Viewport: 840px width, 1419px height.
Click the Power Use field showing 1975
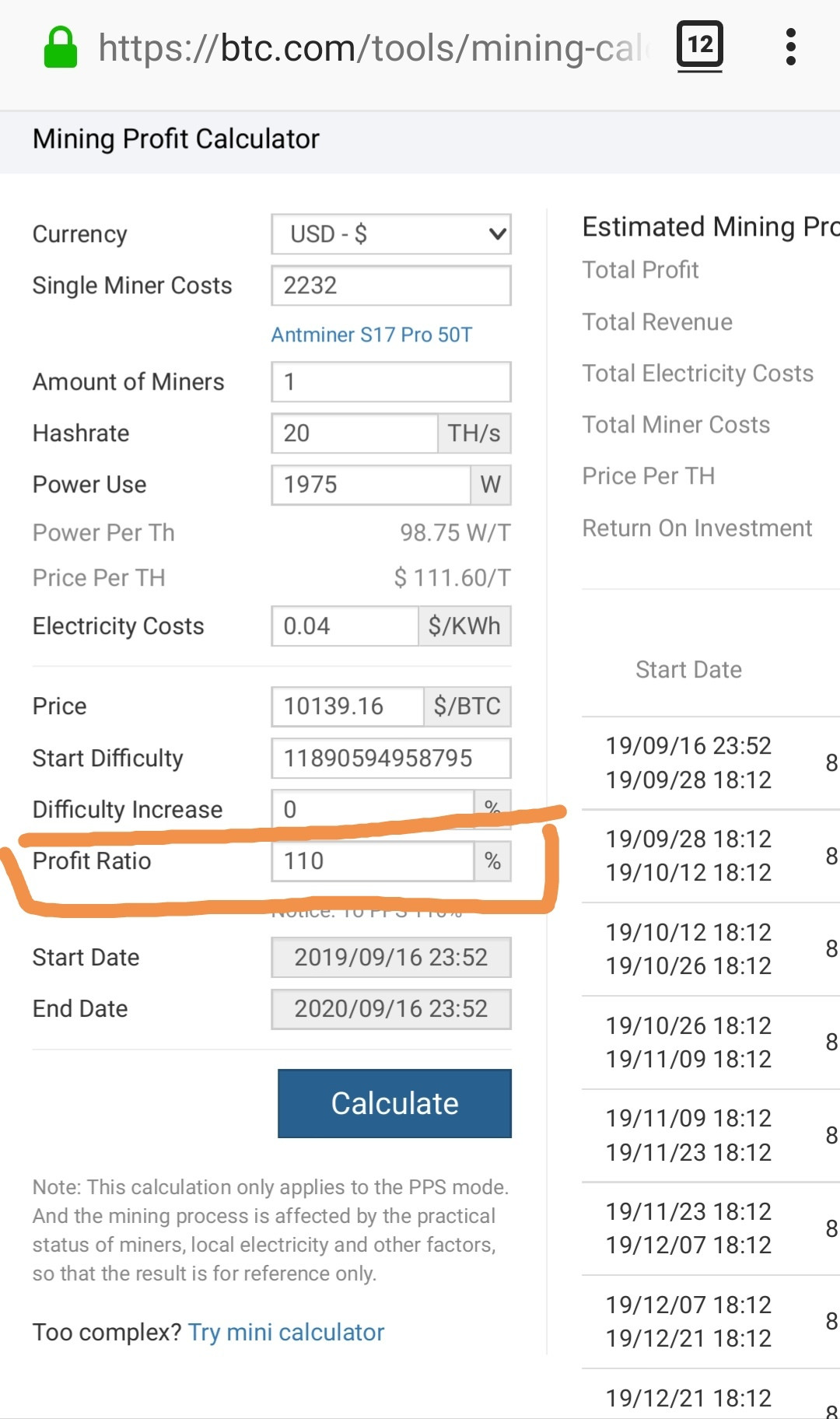[x=372, y=485]
